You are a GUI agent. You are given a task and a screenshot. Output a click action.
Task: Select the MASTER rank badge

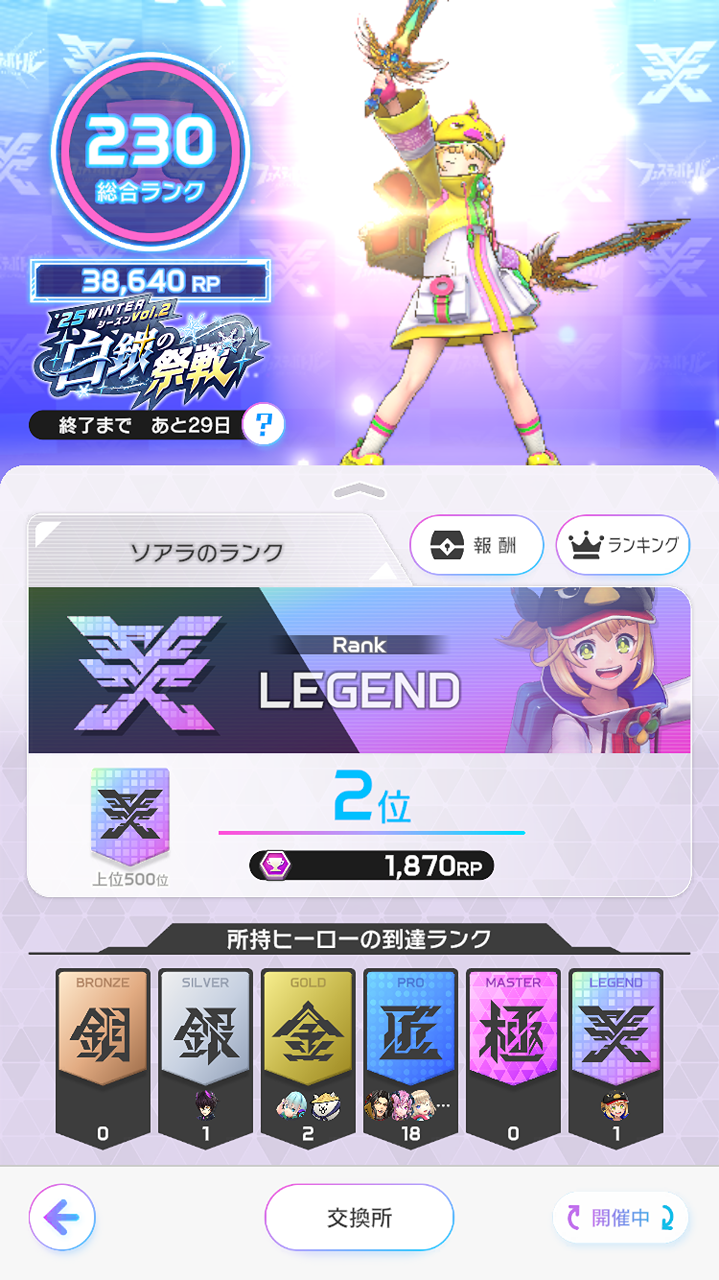click(x=513, y=1054)
